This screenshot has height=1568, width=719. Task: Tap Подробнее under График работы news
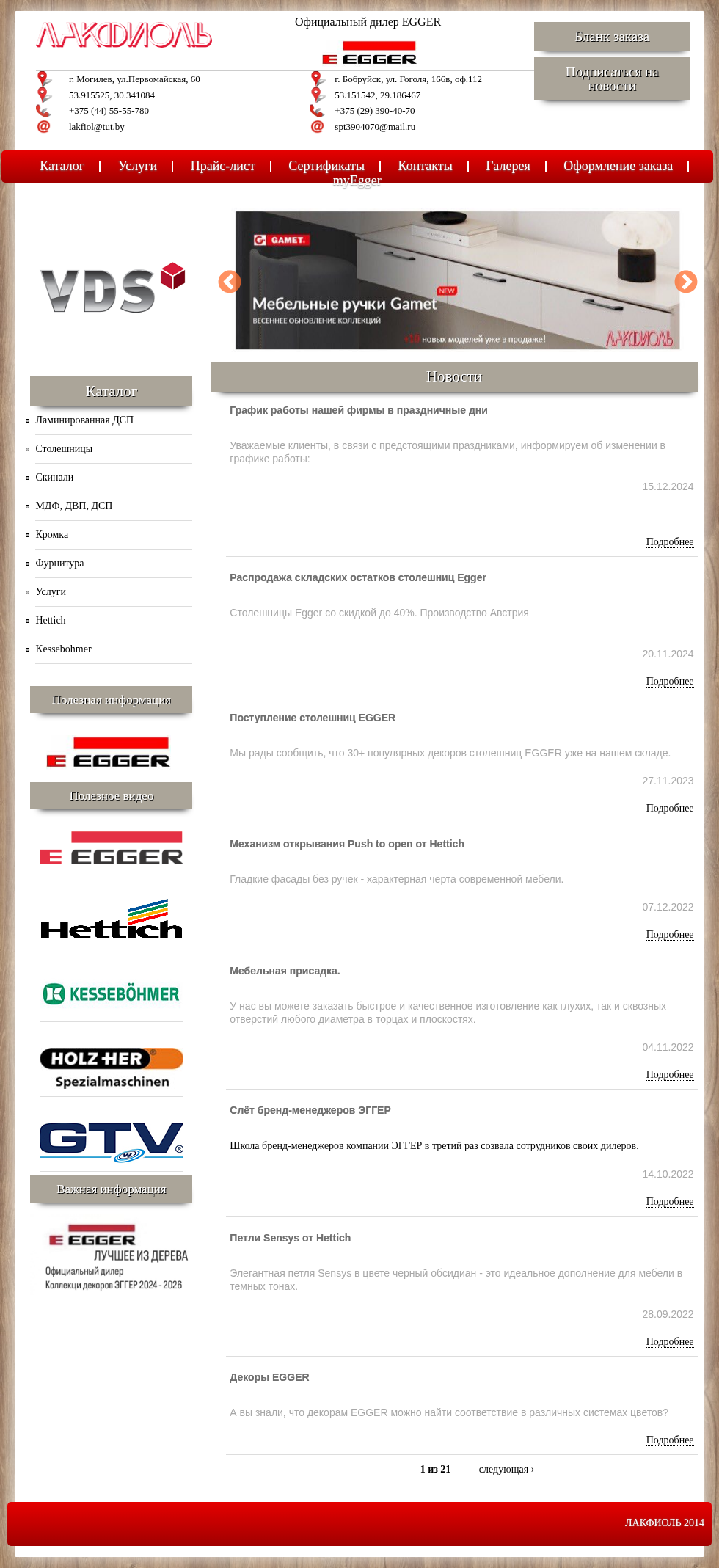click(669, 542)
